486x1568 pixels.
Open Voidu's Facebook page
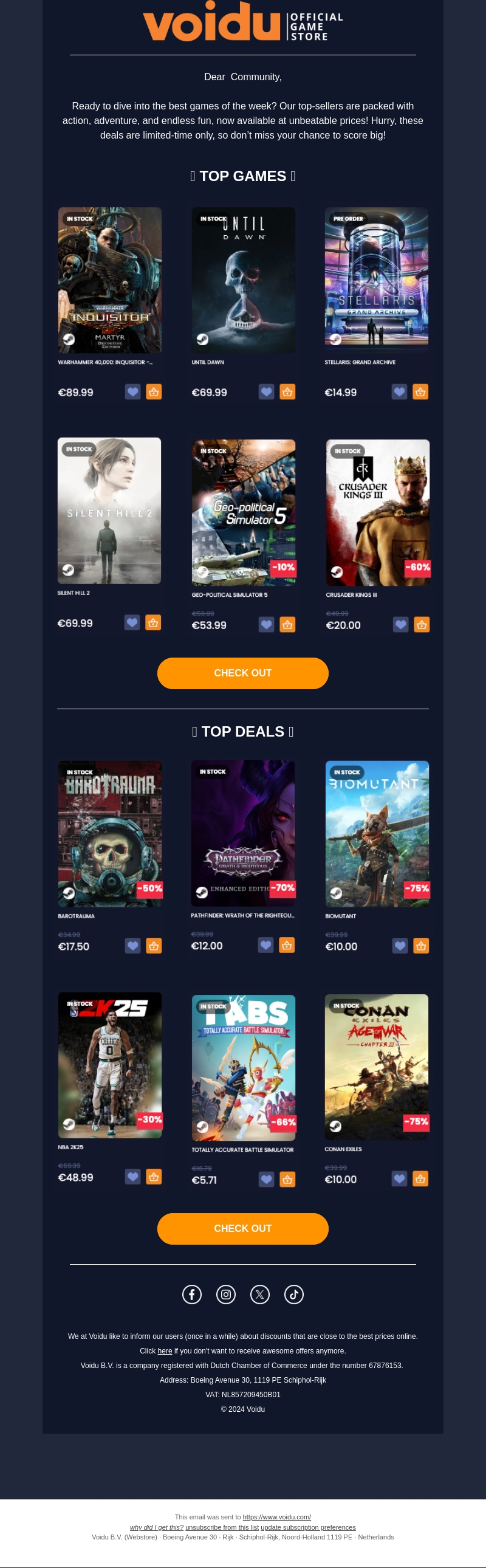[192, 1294]
